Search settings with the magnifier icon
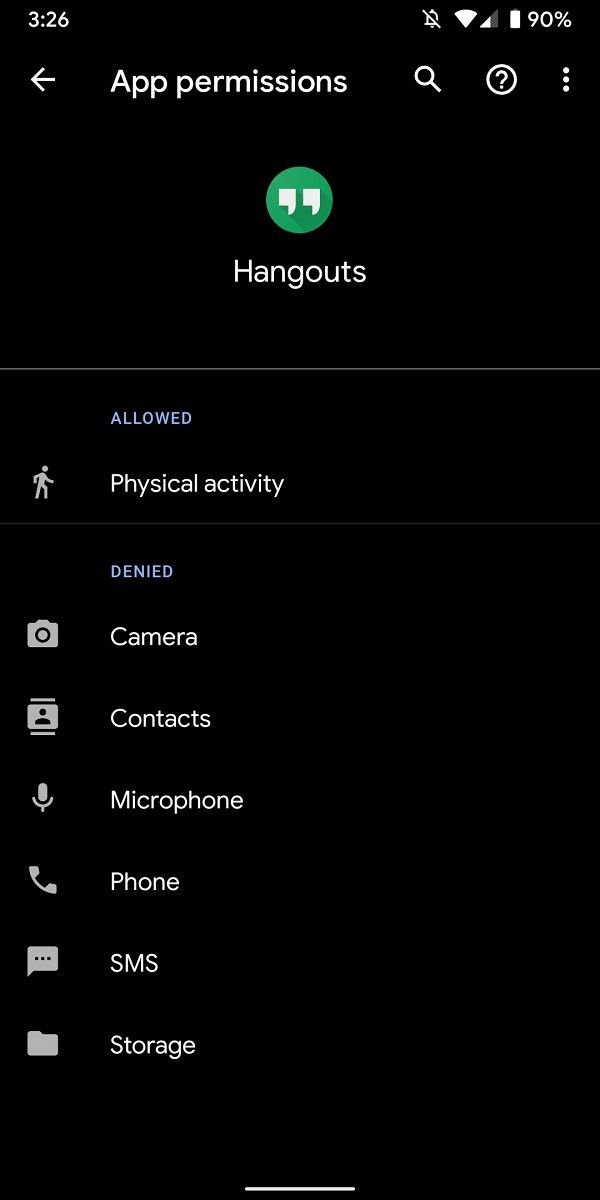The height and width of the screenshot is (1200, 600). point(428,80)
